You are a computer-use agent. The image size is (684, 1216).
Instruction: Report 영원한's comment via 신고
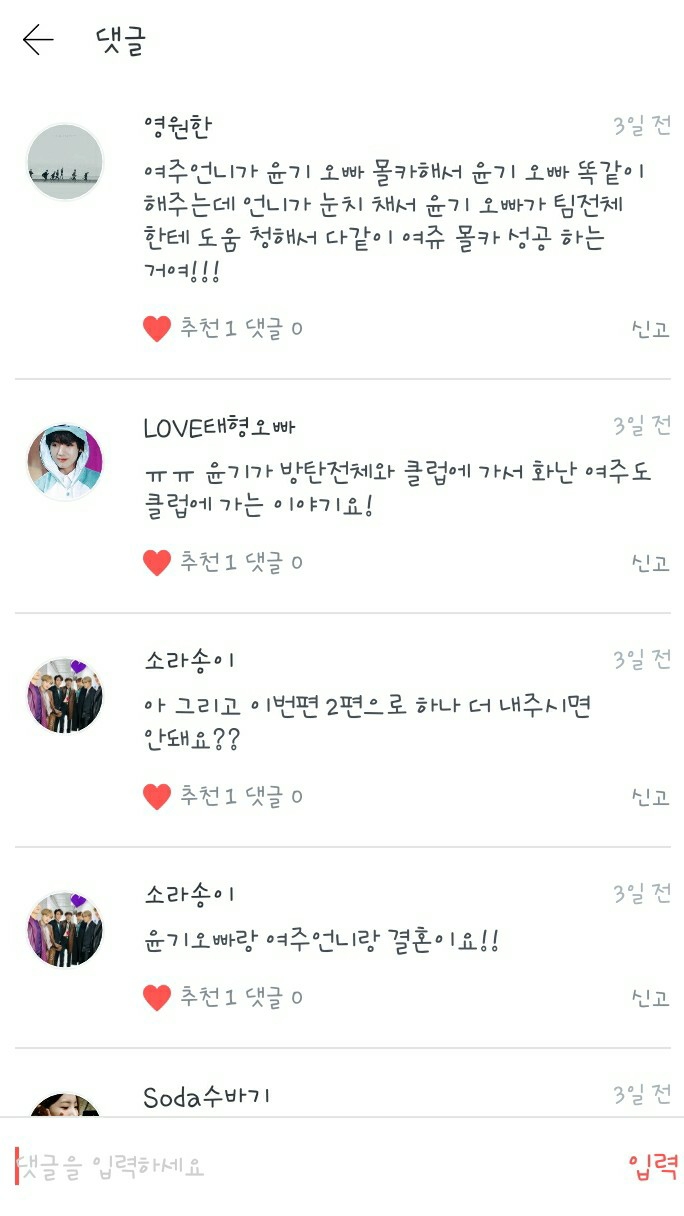click(650, 328)
